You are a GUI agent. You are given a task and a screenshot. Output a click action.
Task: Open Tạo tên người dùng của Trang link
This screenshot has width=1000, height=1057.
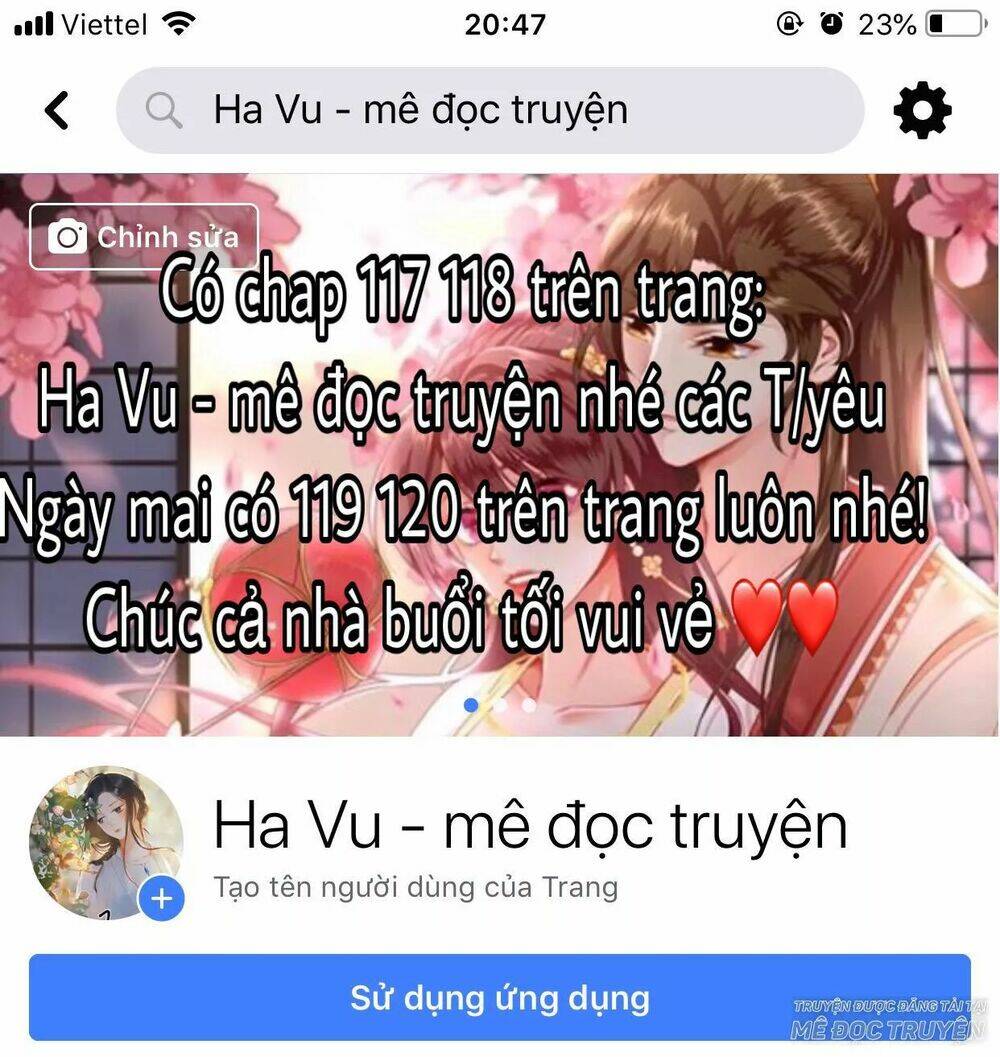[x=415, y=887]
